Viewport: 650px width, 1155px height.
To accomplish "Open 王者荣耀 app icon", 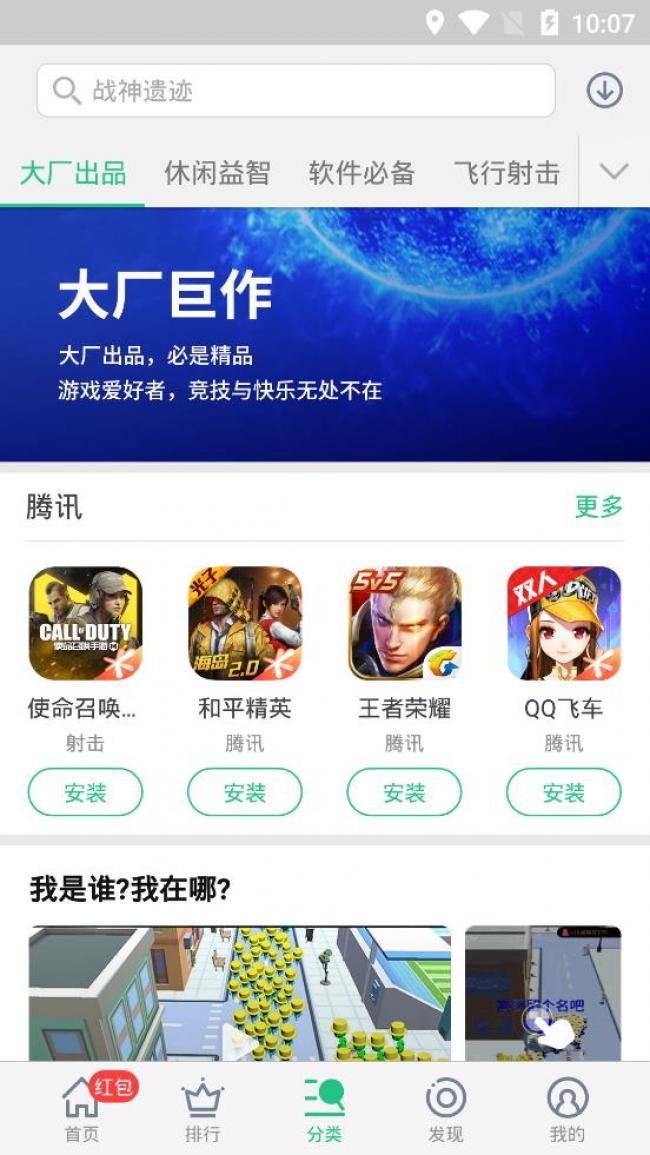I will pos(404,623).
